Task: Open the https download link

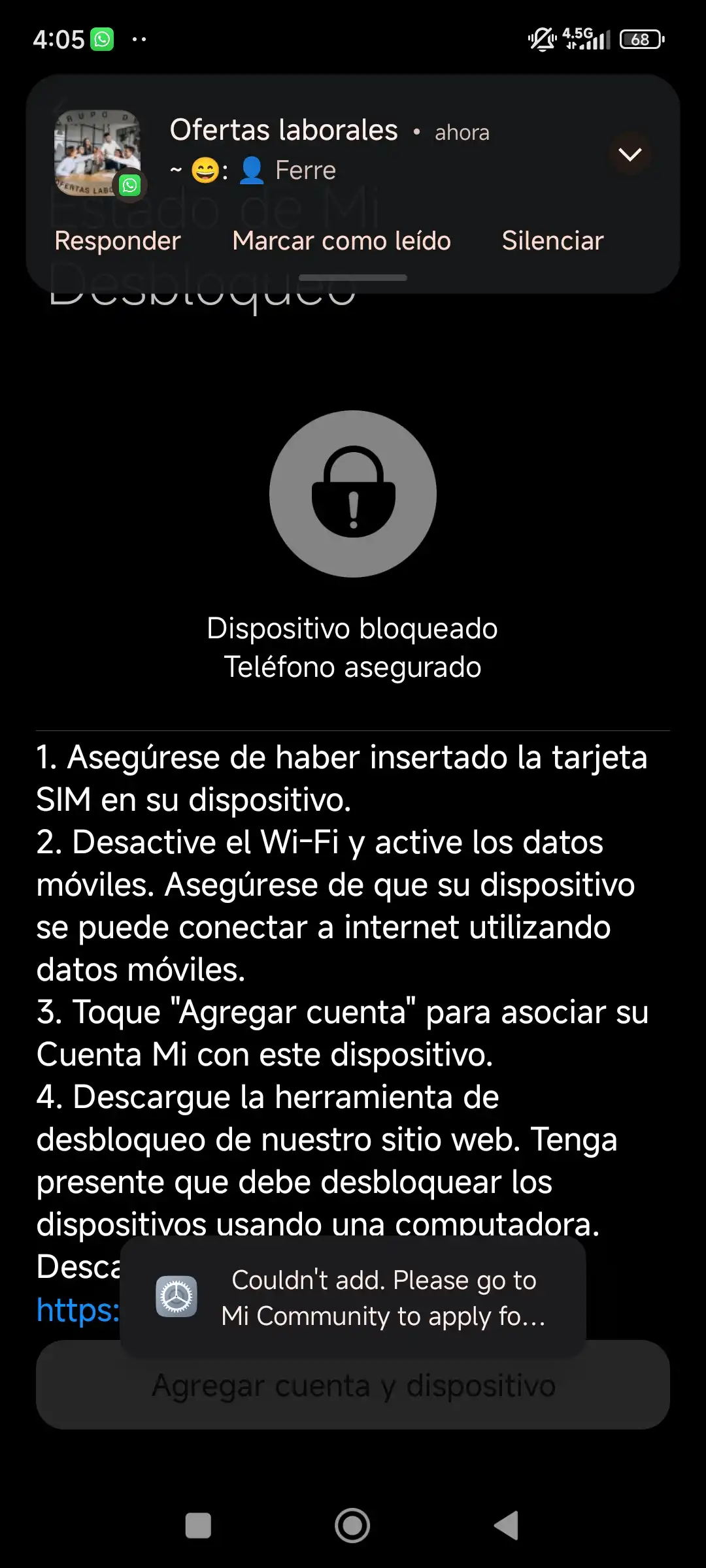Action: point(77,1310)
